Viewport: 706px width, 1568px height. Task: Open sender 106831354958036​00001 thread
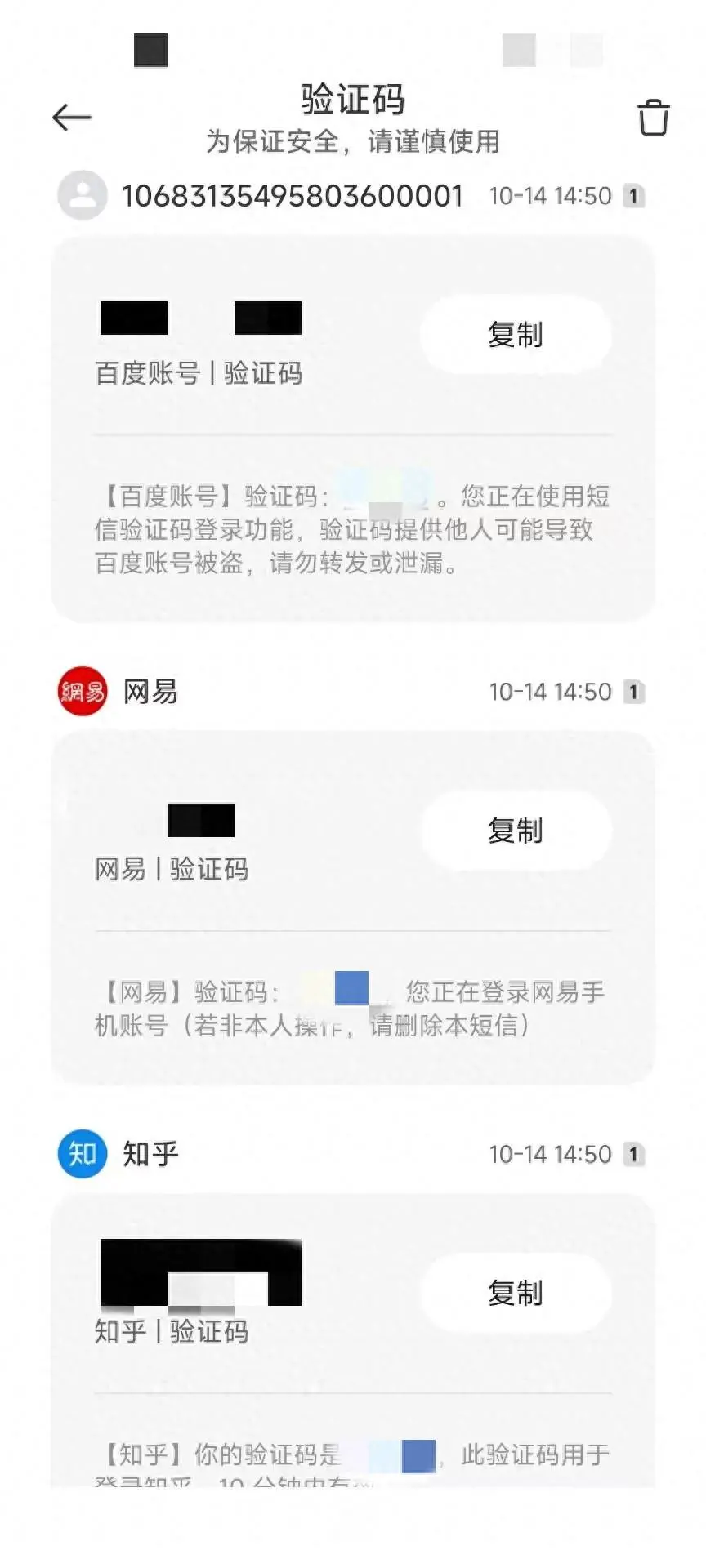point(292,196)
